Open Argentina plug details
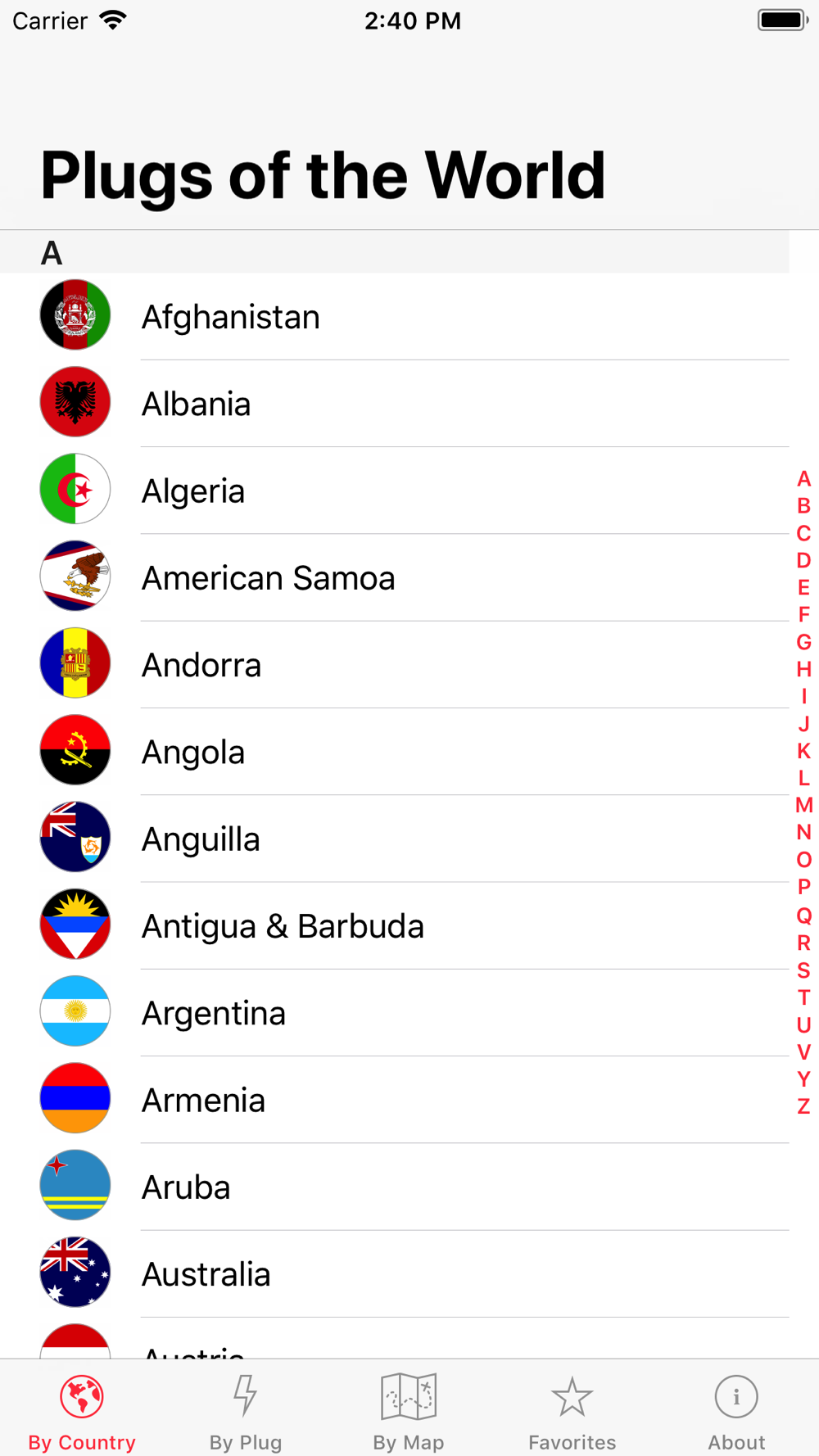Viewport: 819px width, 1456px height. point(395,1012)
